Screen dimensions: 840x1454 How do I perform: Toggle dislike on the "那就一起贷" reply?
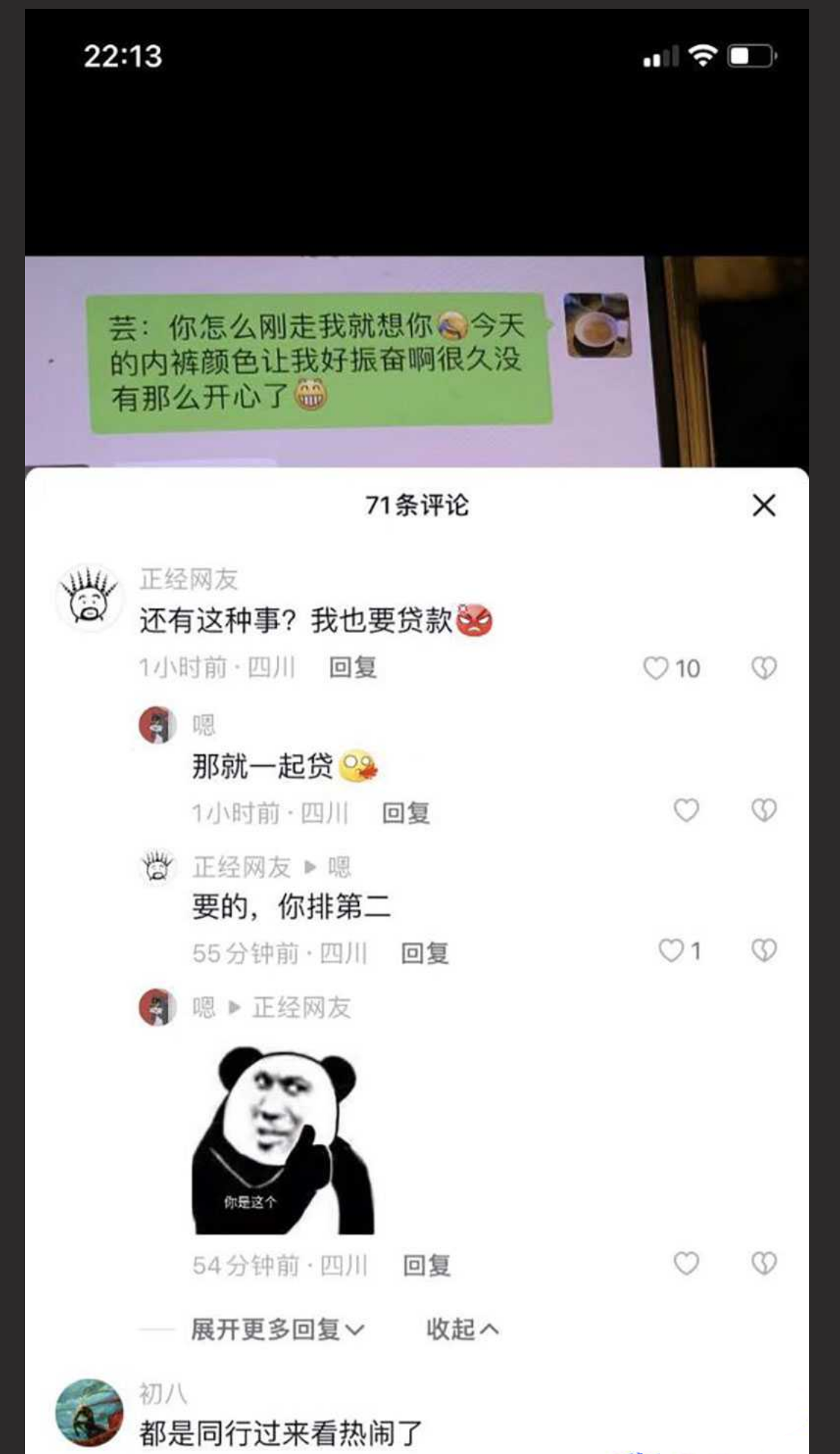click(x=764, y=811)
